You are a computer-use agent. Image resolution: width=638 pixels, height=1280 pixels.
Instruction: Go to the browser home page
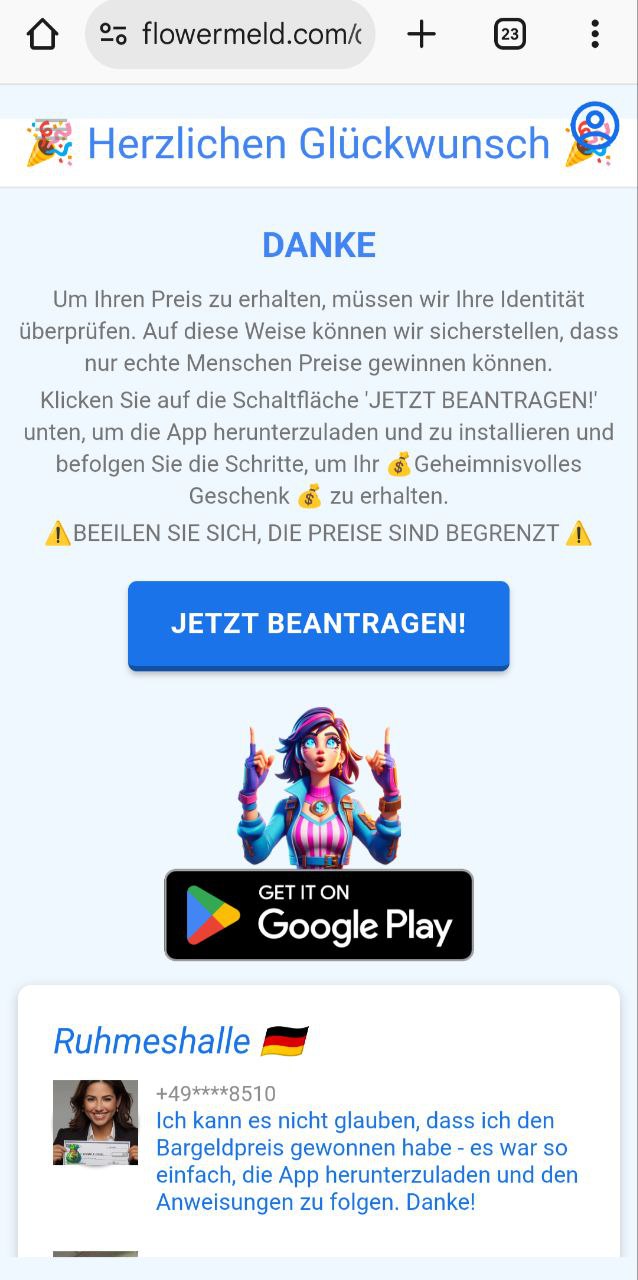pyautogui.click(x=42, y=35)
